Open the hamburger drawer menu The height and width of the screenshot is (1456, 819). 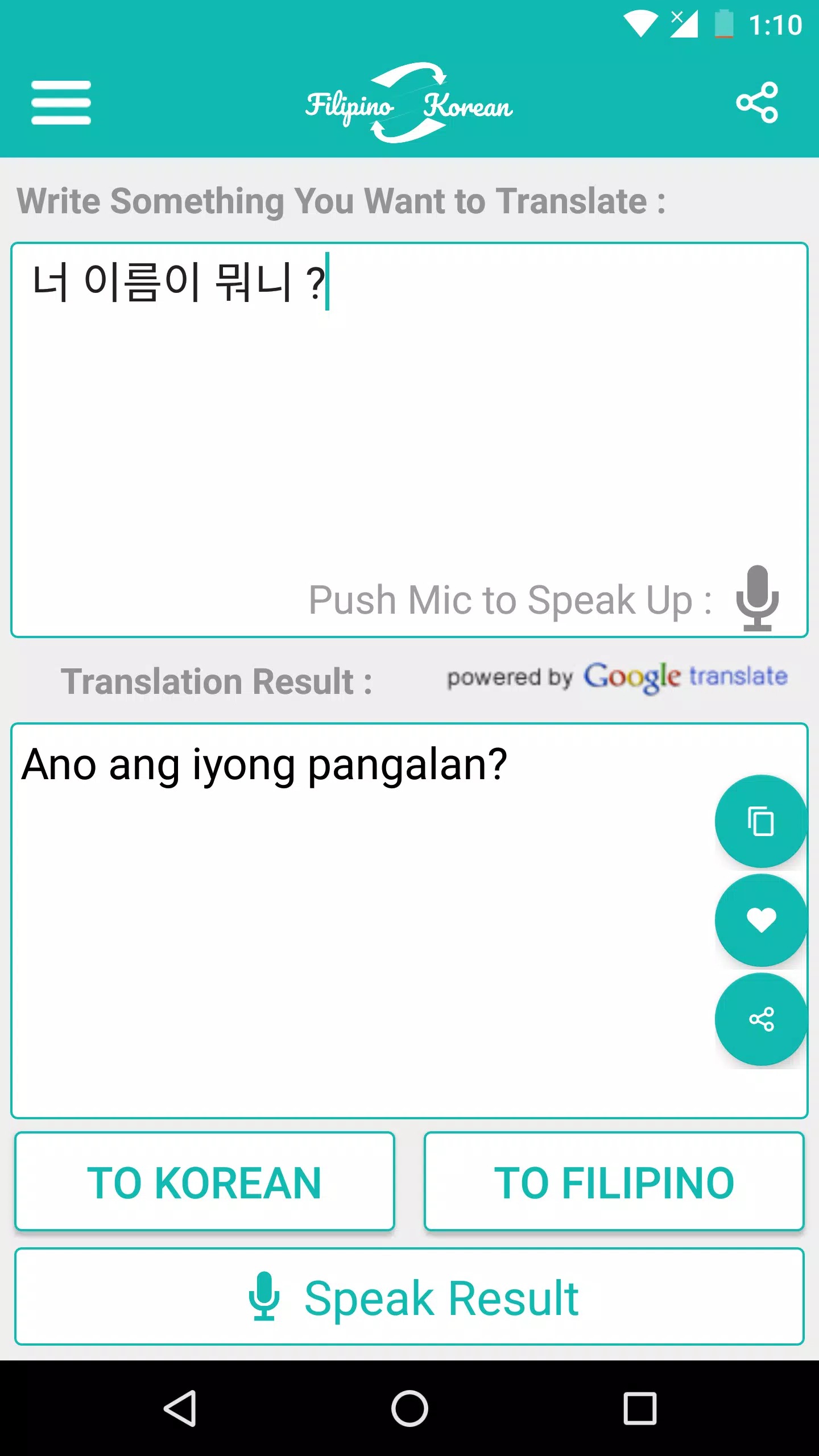(61, 102)
